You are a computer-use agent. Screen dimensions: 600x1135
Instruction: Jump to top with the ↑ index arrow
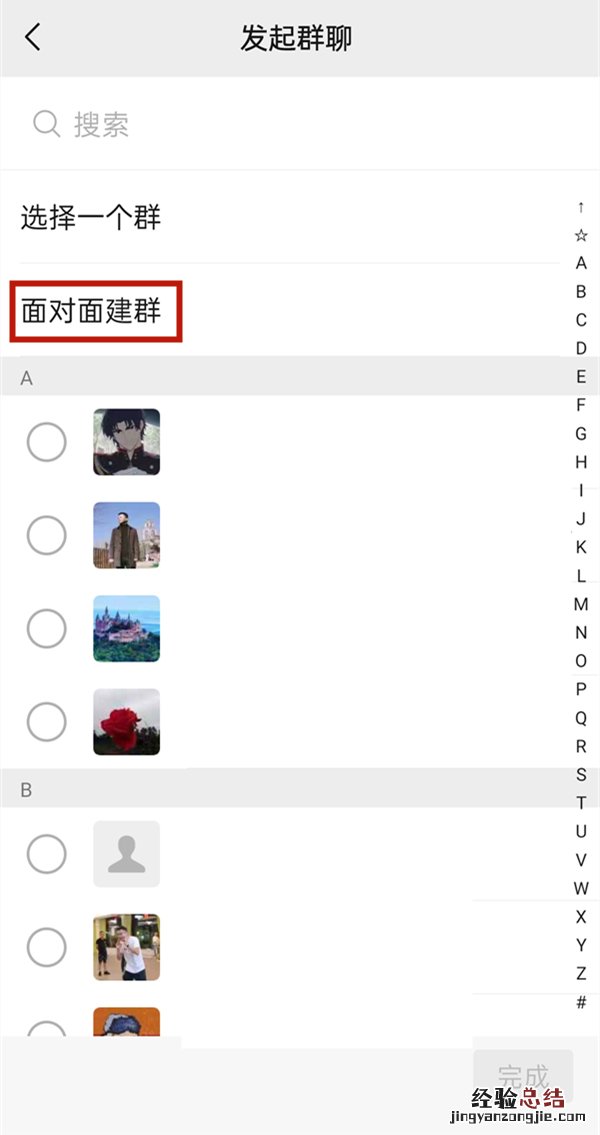coord(581,207)
